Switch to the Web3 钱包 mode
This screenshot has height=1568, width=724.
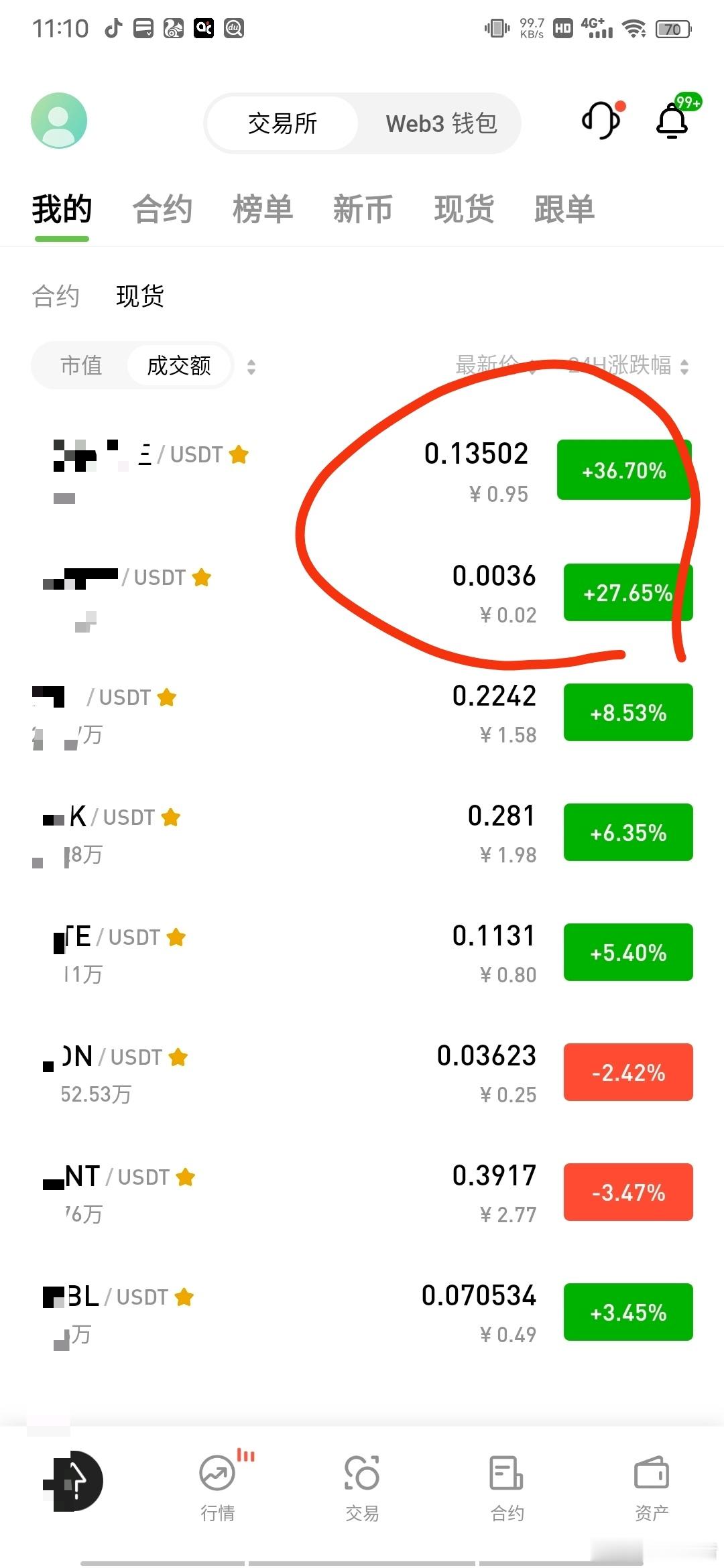[441, 123]
